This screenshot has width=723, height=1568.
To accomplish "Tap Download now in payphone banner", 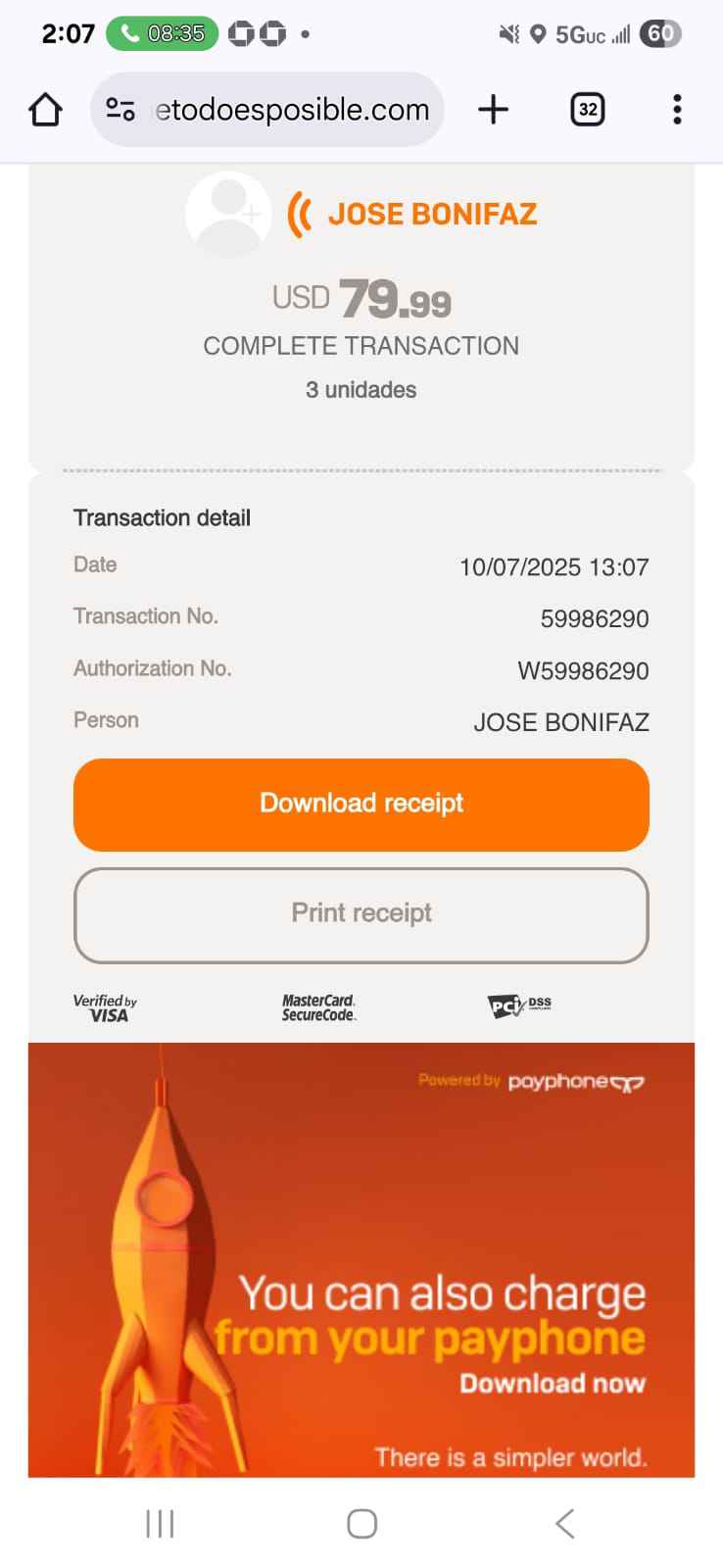I will [553, 1383].
